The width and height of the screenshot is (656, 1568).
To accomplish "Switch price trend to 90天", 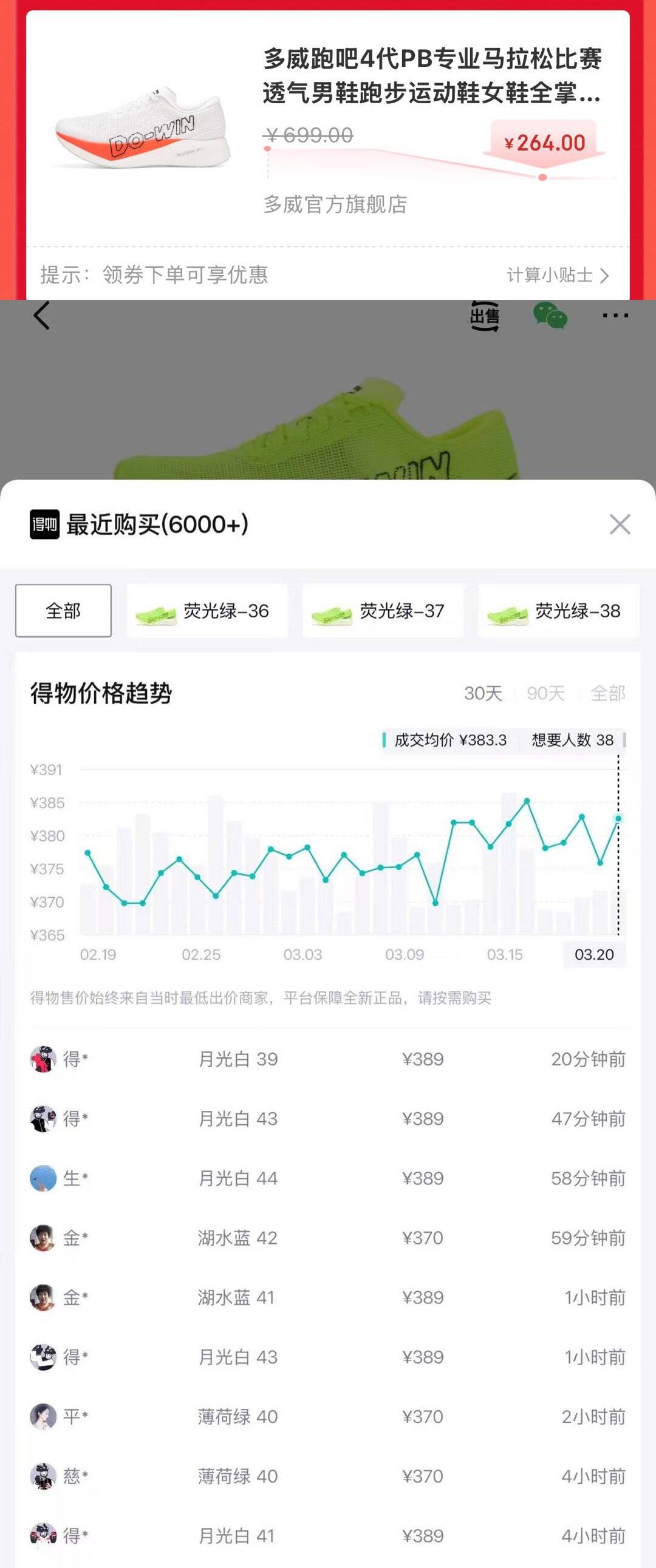I will coord(545,693).
